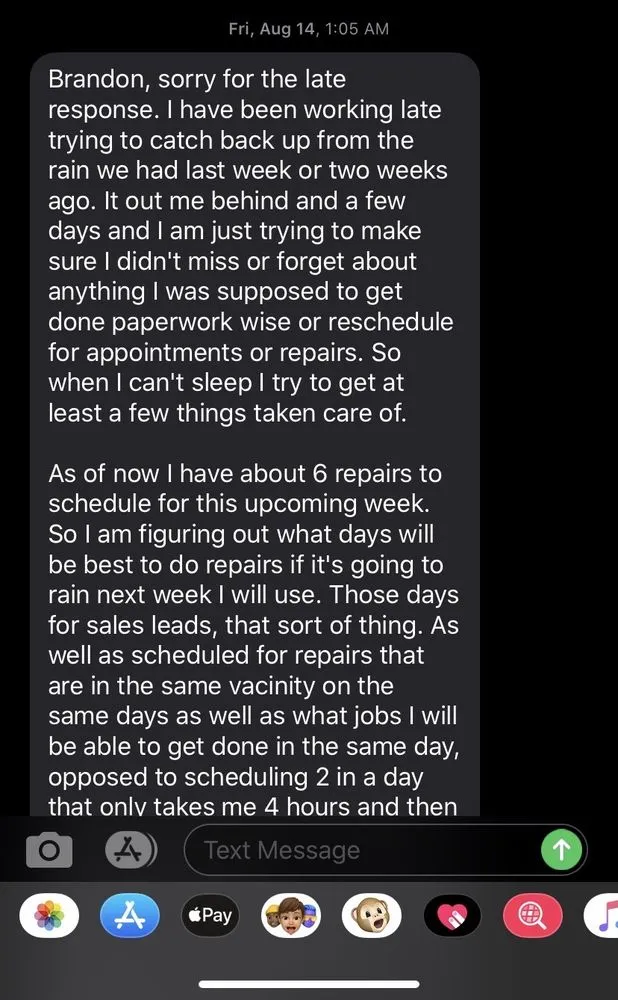Screen dimensions: 618x1000
Task: Open Apple Pay in the app strip
Action: click(x=210, y=915)
